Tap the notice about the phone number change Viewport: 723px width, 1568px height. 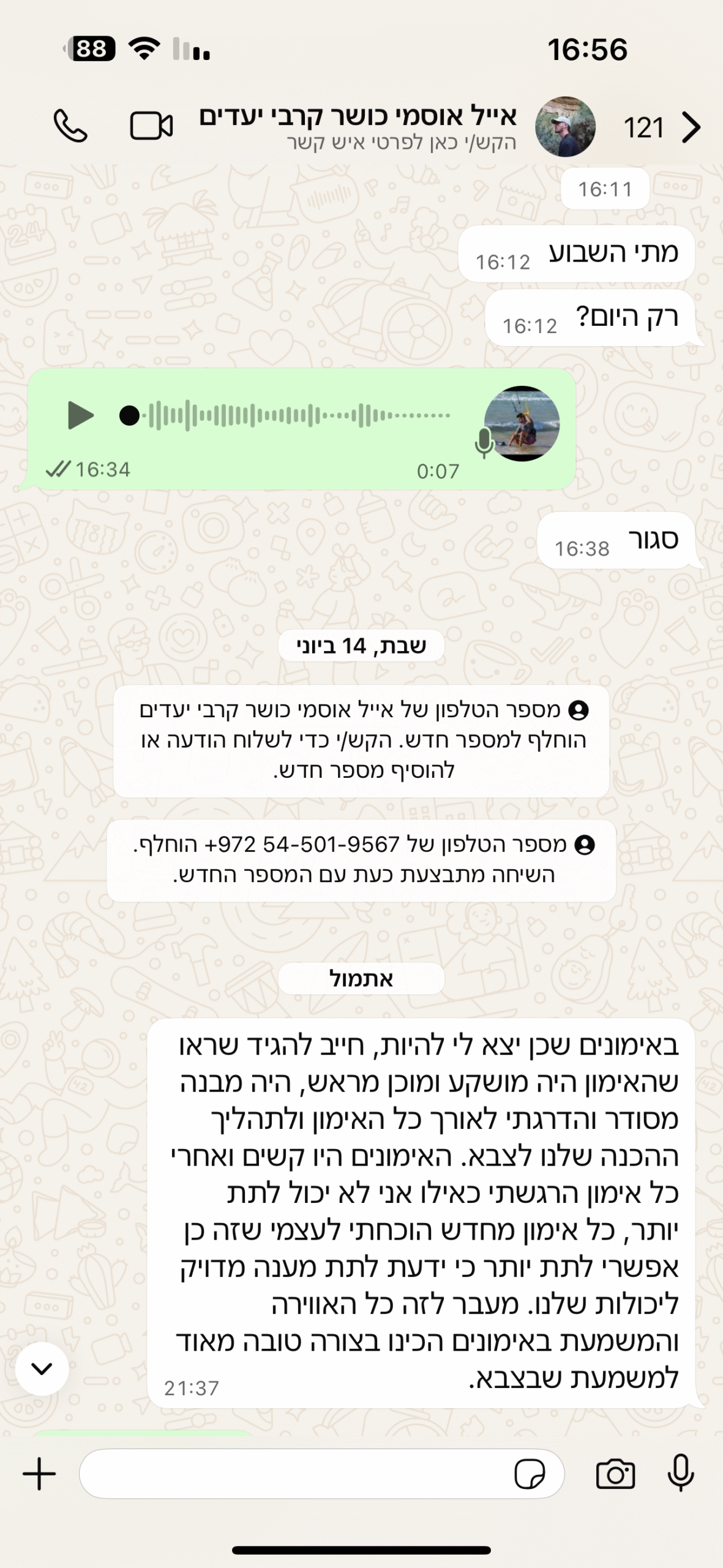(361, 741)
